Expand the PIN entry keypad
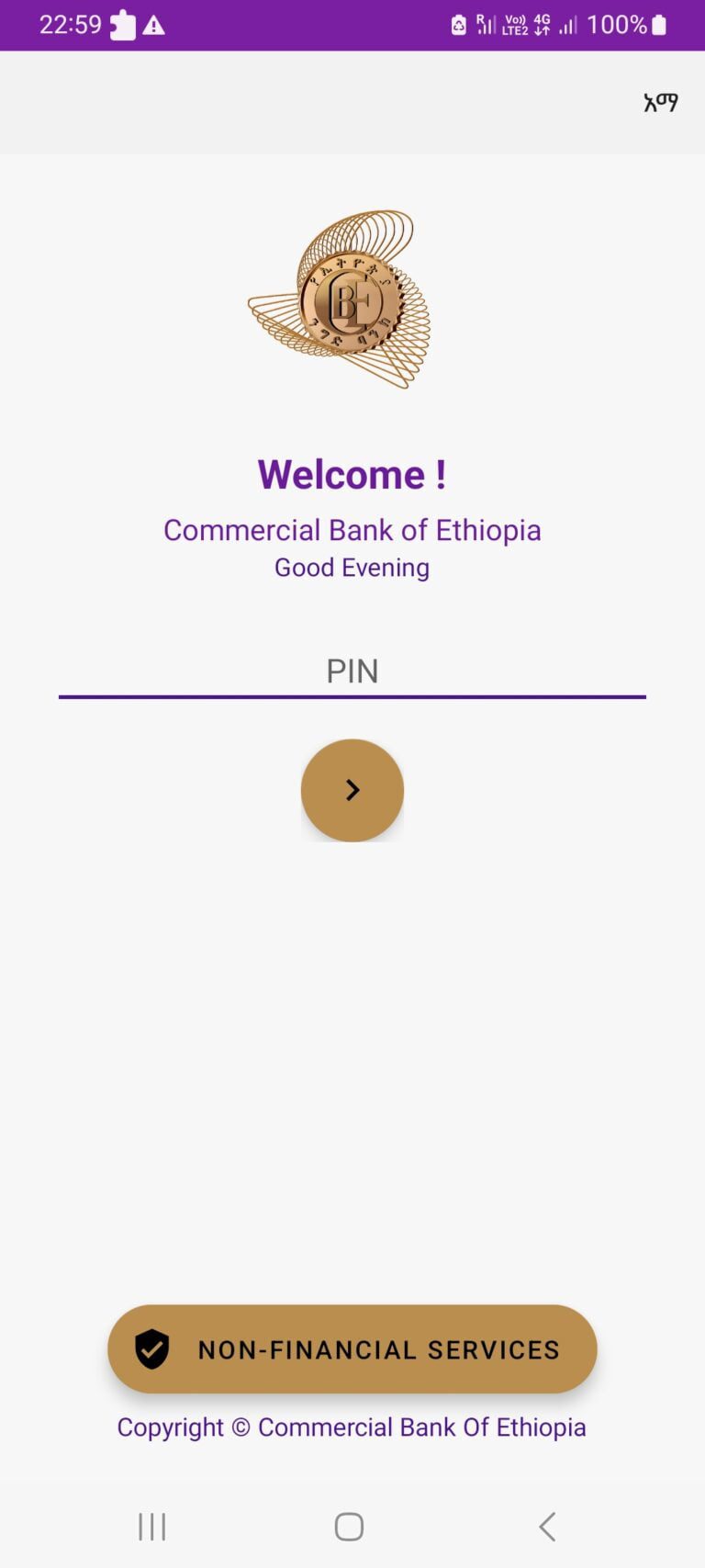This screenshot has height=1568, width=705. [x=352, y=671]
